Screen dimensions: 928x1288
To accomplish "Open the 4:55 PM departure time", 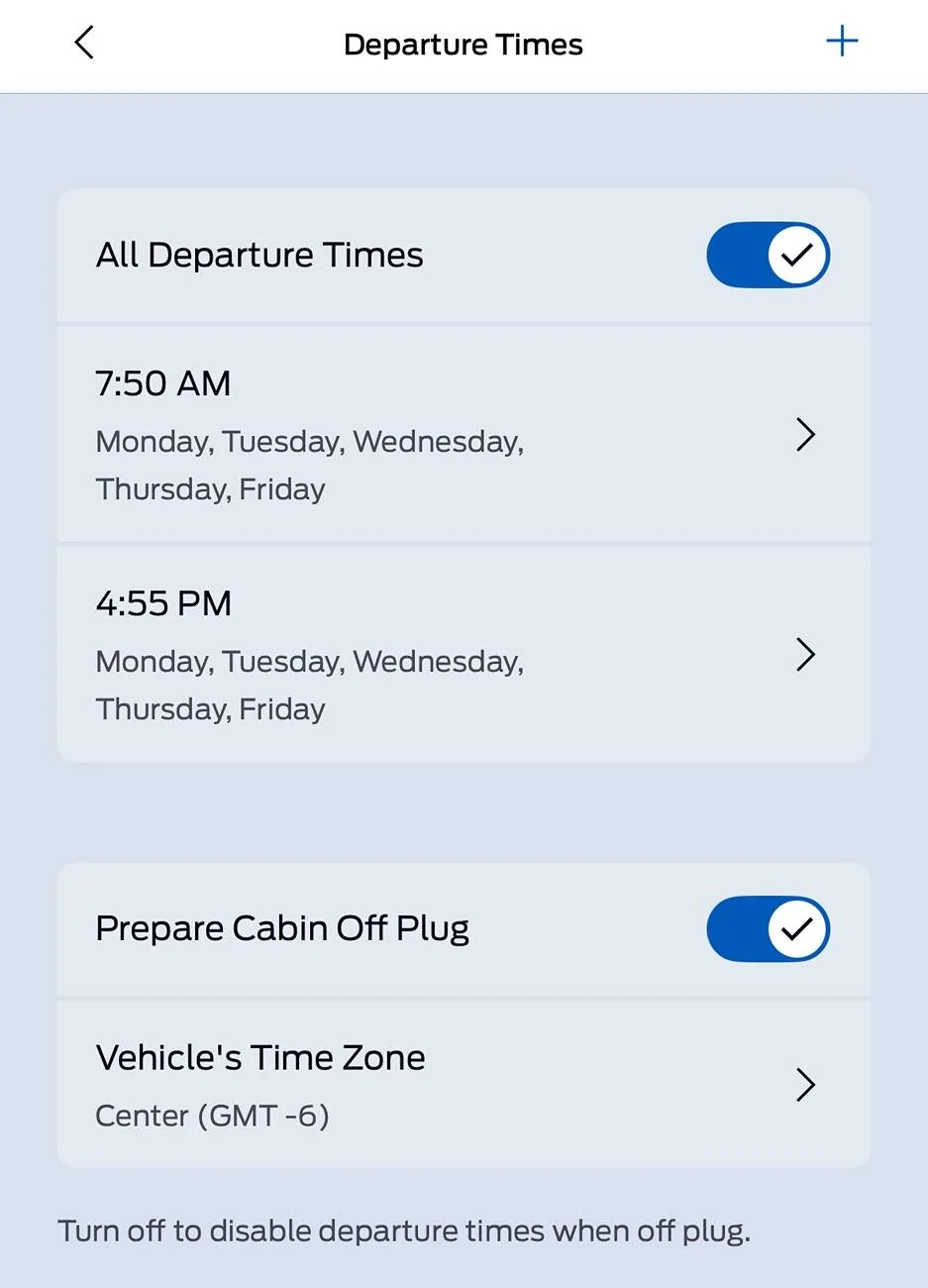I will (464, 655).
